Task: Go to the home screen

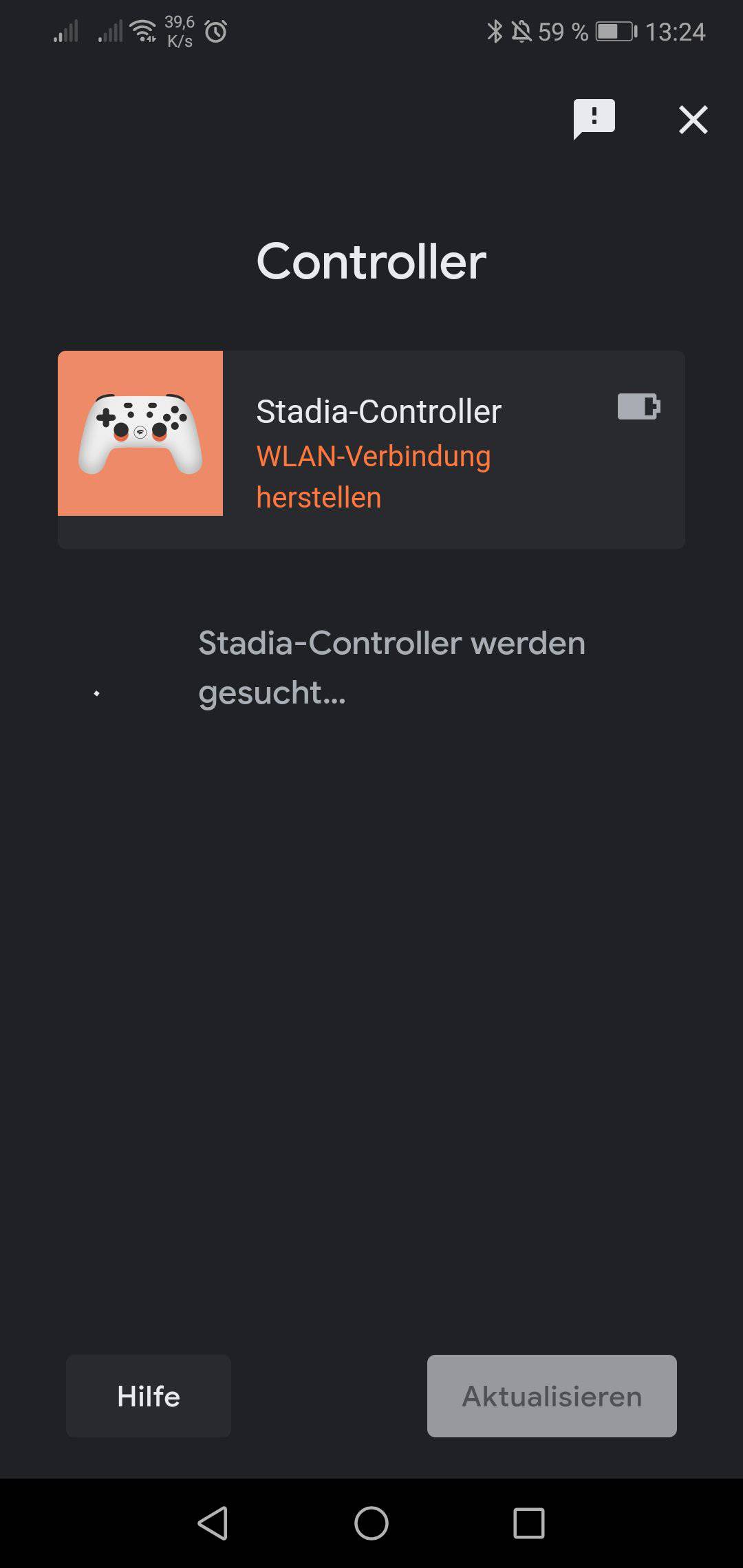Action: tap(371, 1523)
